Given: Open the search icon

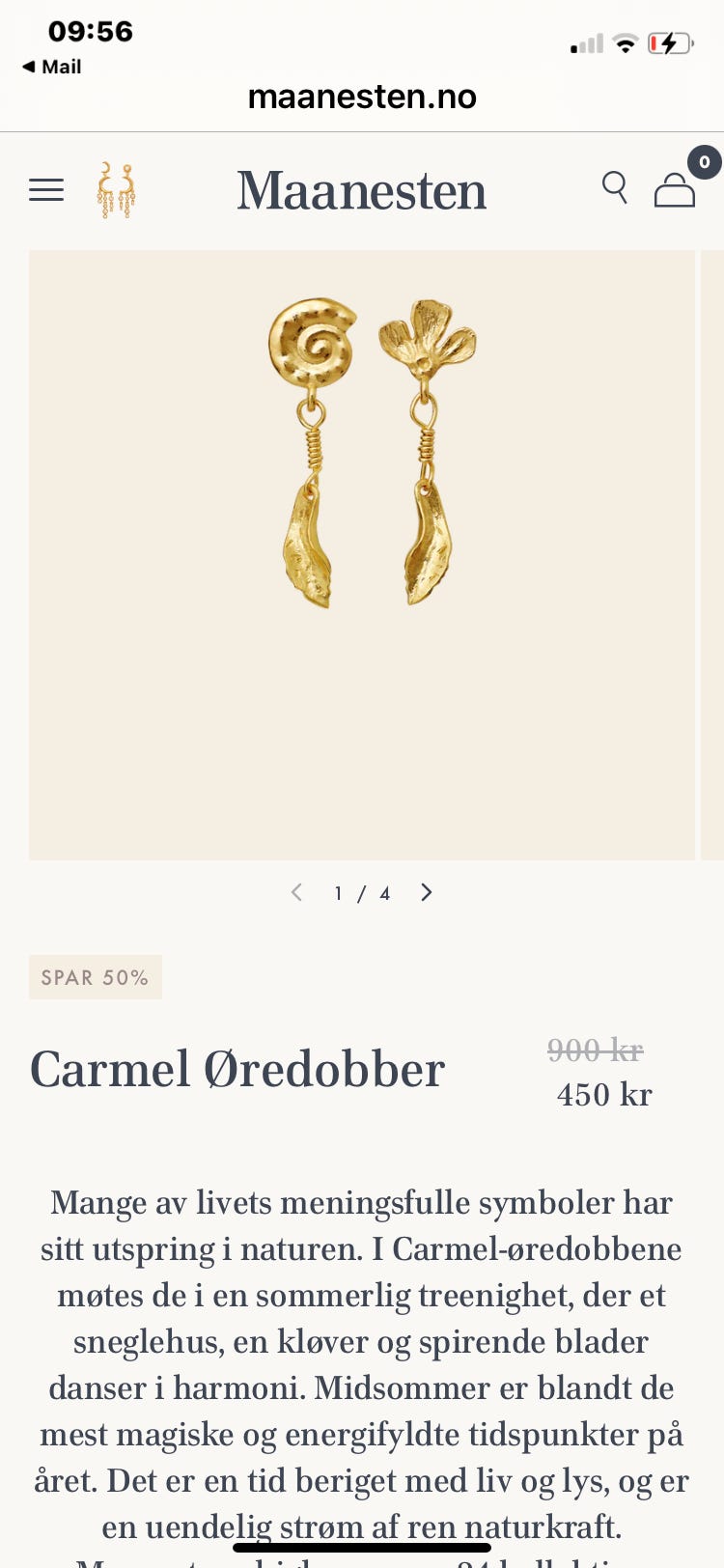Looking at the screenshot, I should [615, 188].
